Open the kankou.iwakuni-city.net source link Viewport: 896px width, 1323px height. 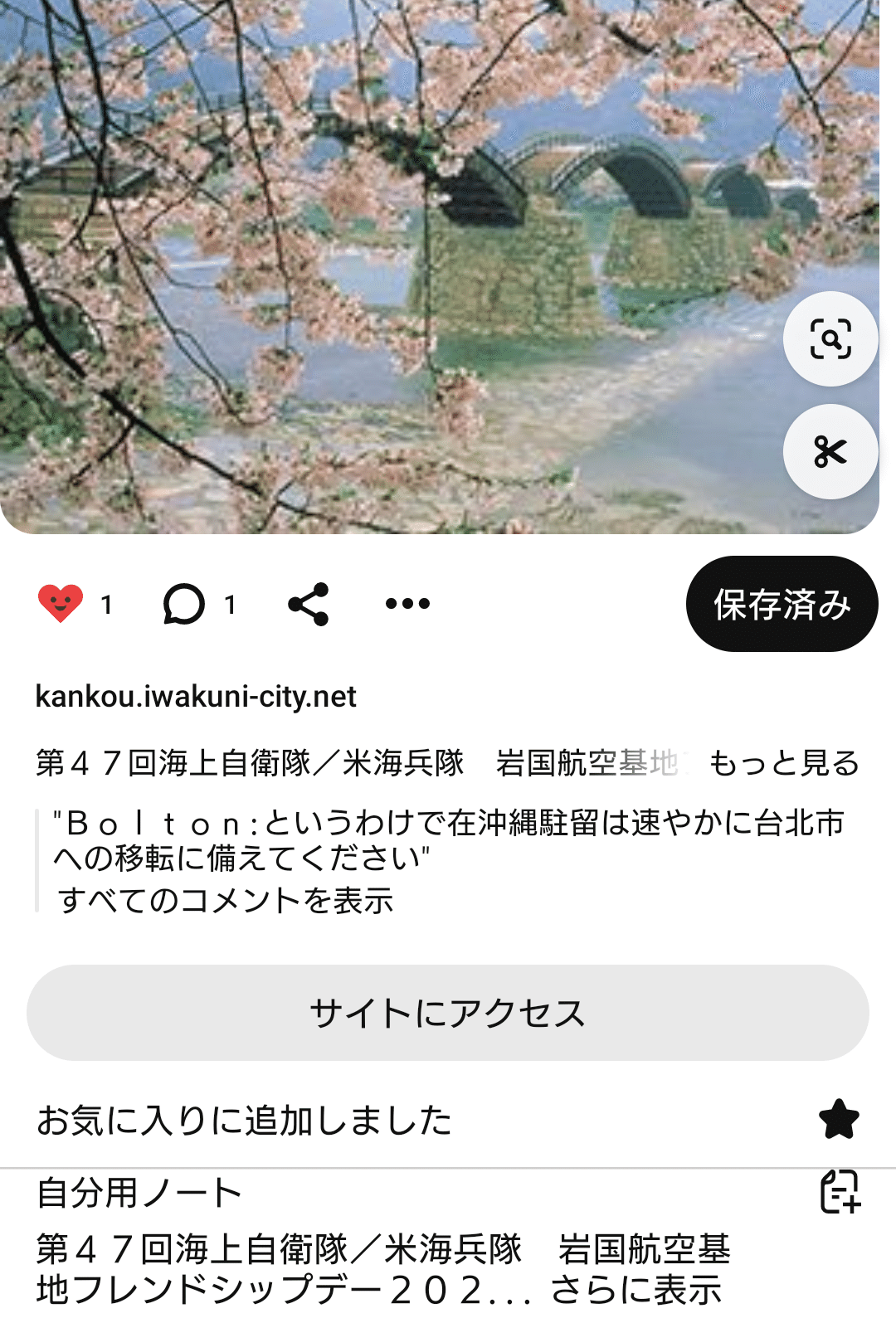tap(196, 698)
